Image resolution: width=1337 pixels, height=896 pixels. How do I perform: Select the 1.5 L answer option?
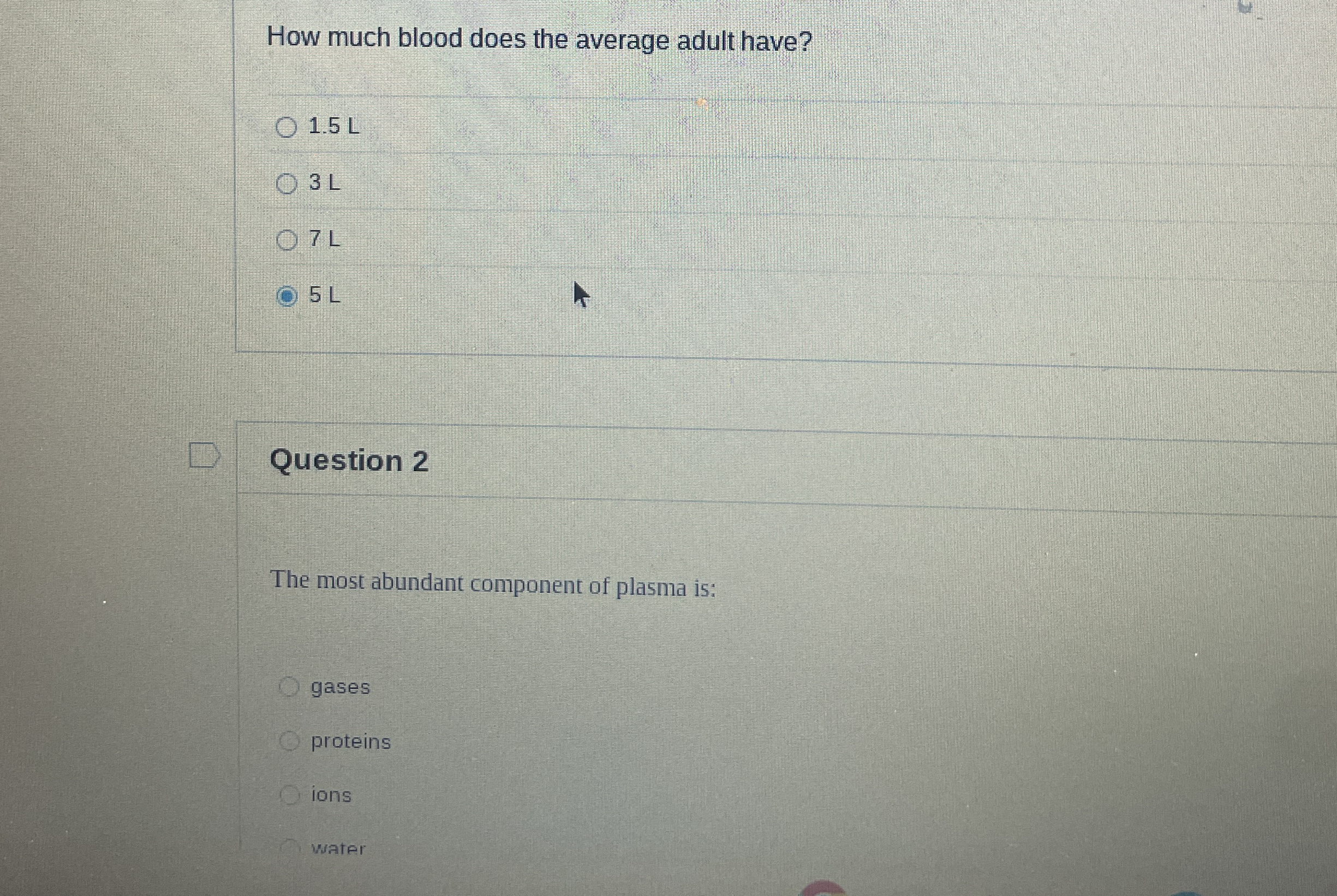286,127
